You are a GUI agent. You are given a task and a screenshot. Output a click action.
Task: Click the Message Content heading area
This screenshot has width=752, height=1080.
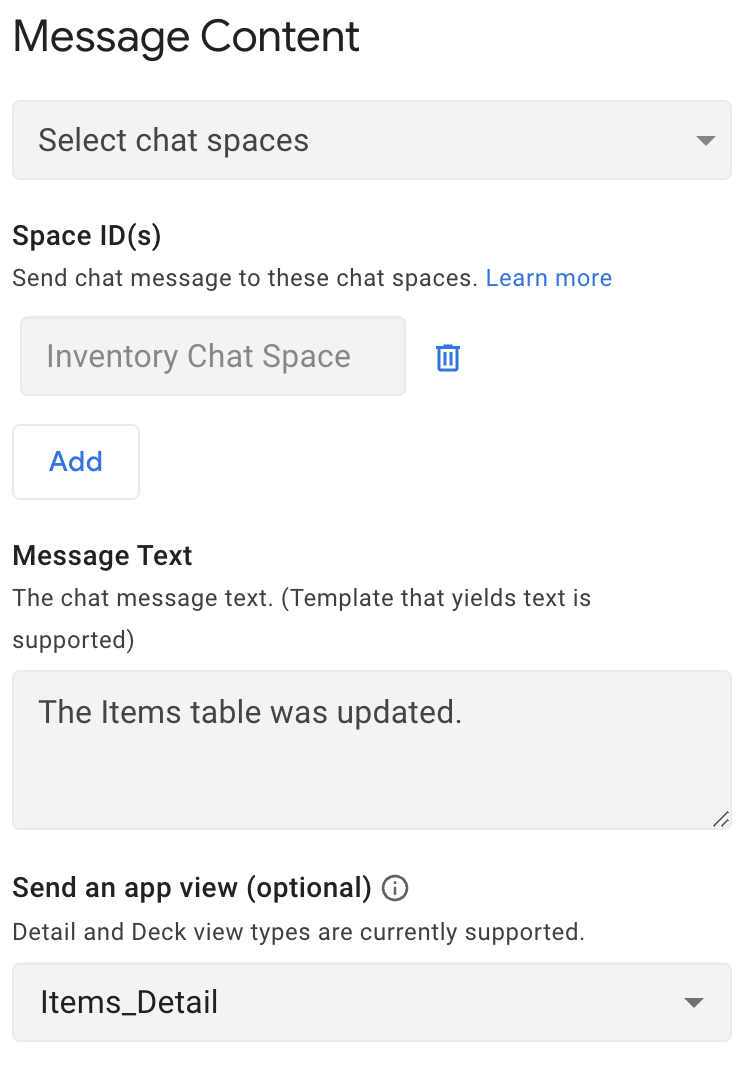(186, 37)
